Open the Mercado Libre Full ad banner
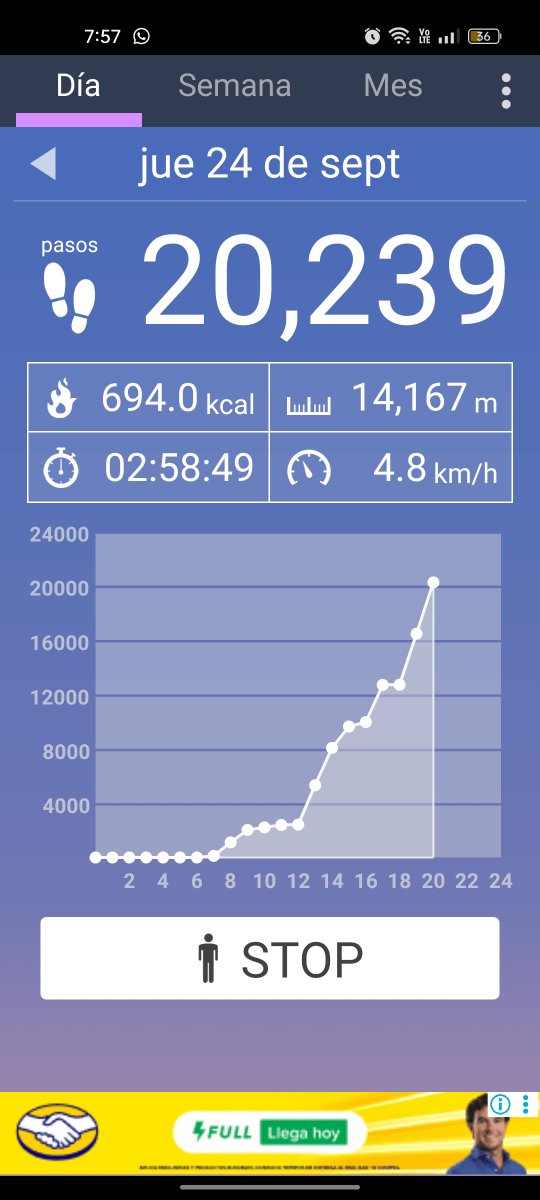 click(x=270, y=1133)
